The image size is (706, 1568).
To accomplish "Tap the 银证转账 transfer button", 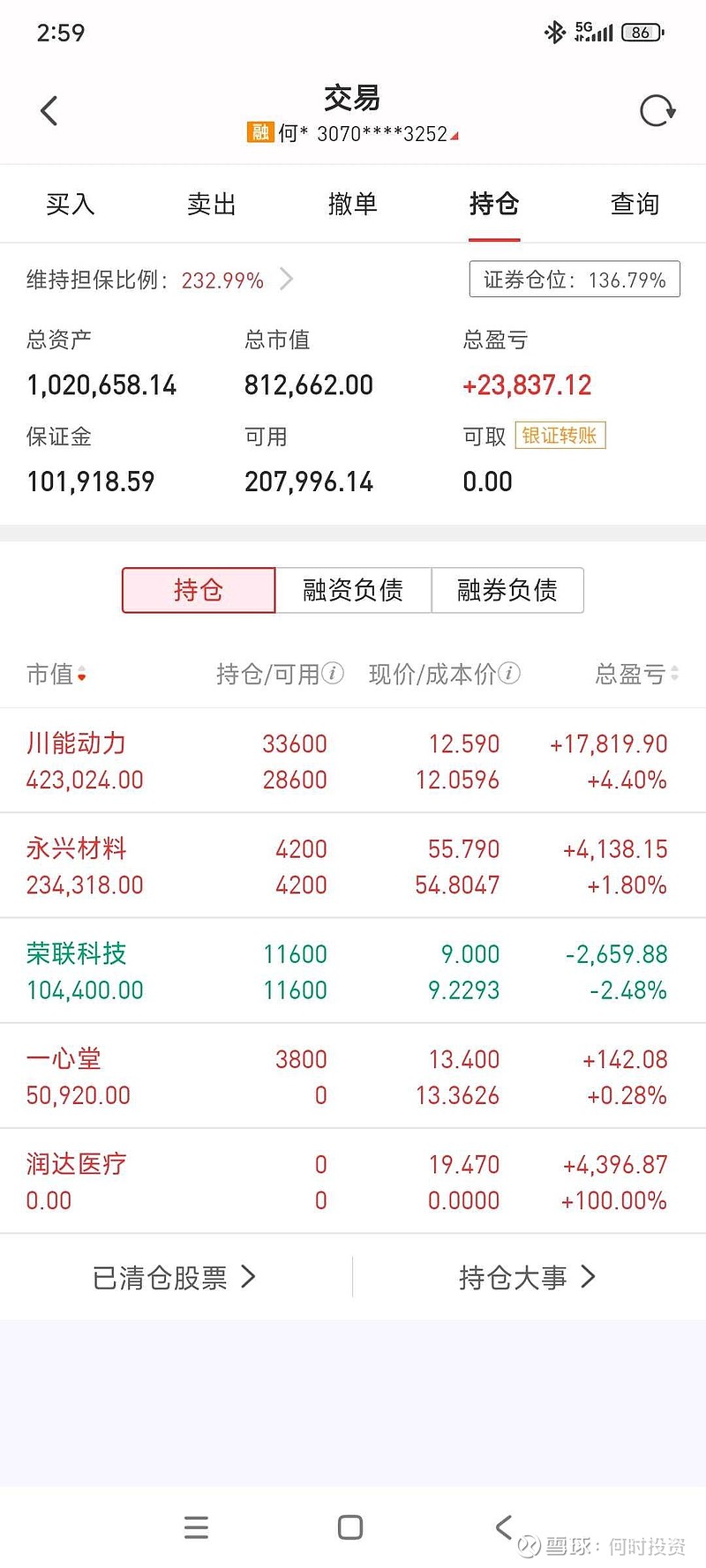I will (559, 437).
